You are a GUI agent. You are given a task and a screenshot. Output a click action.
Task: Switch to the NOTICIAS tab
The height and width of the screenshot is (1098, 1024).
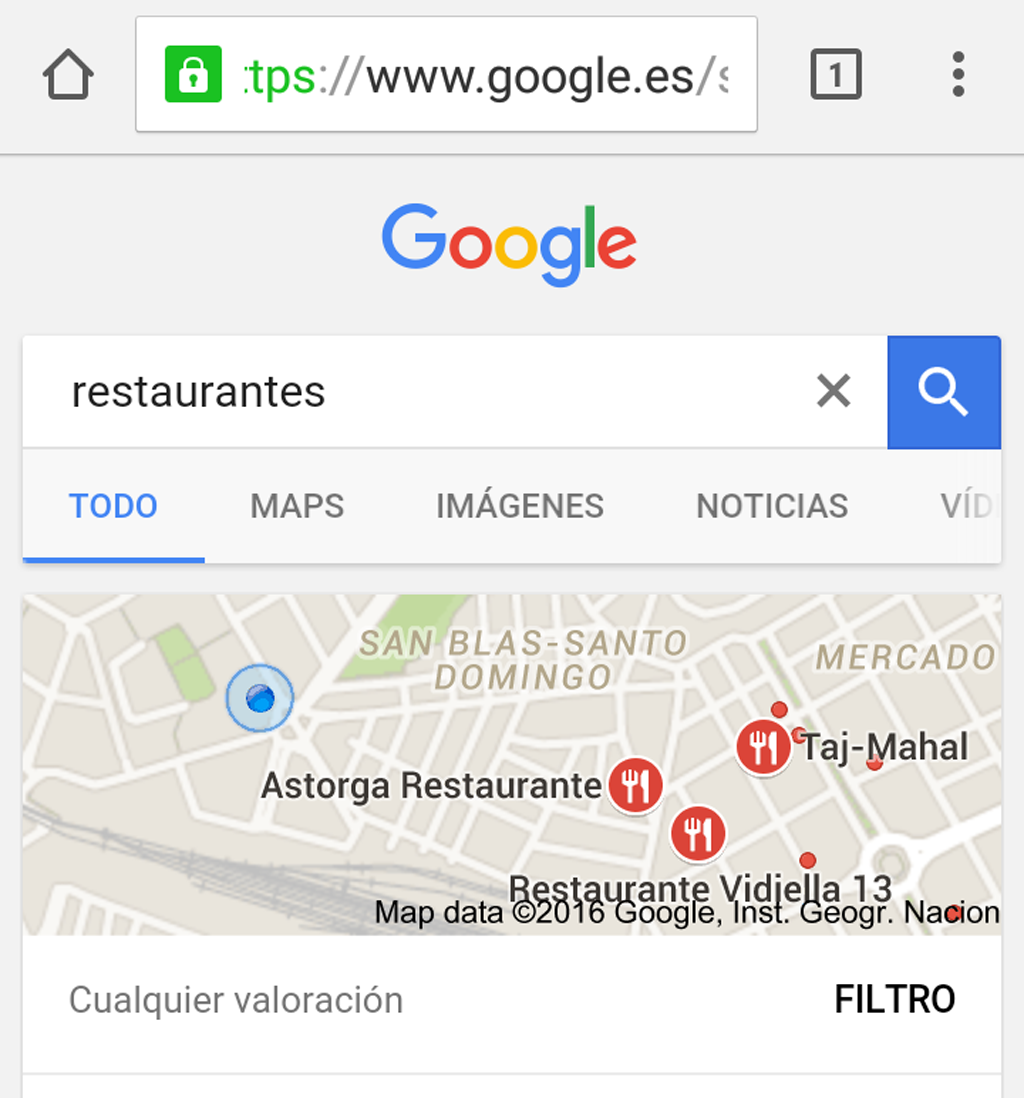[x=772, y=506]
